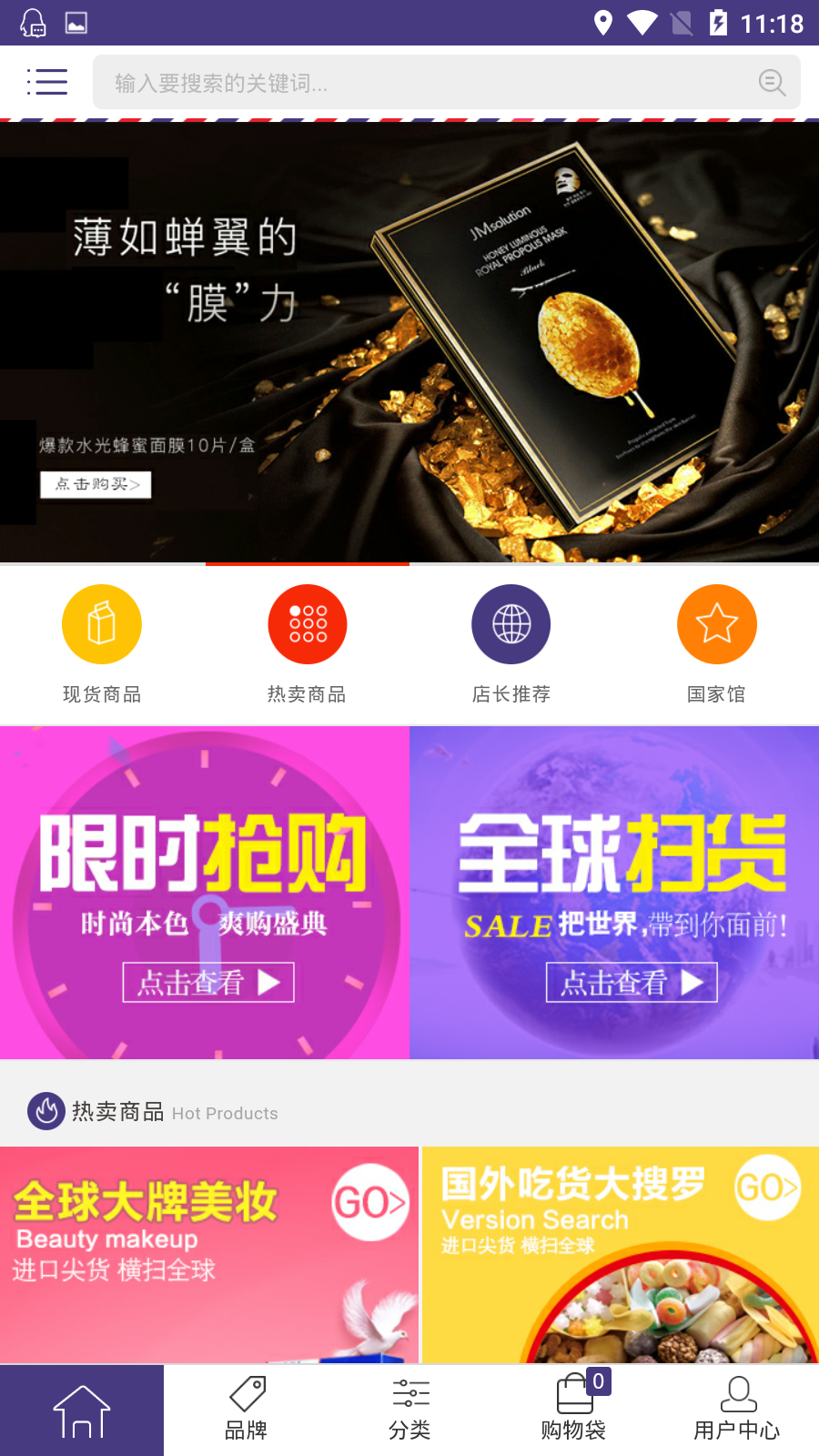
Task: Open the 购物袋 shopping bag
Action: pos(573,1410)
